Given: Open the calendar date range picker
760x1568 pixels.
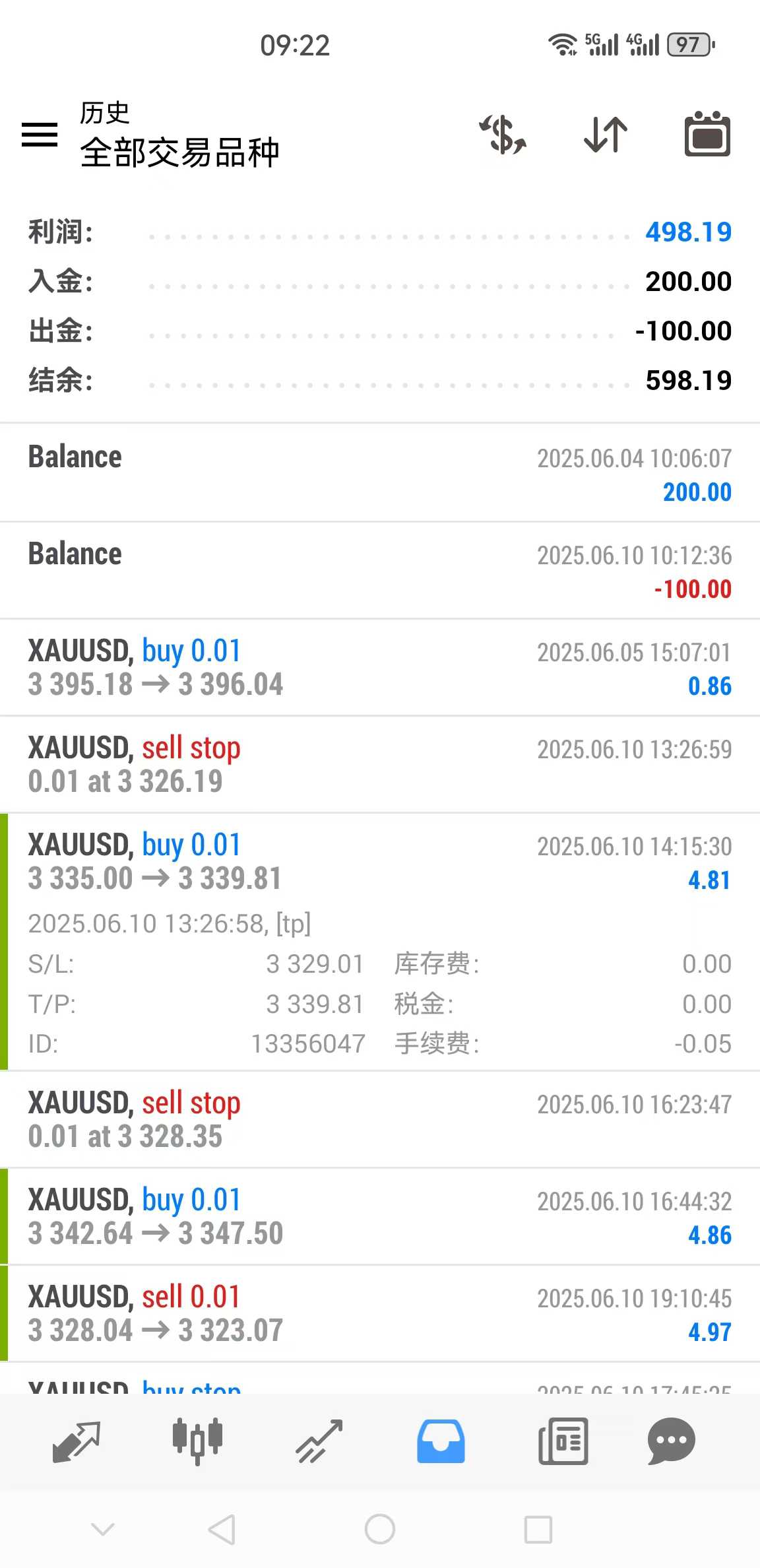Looking at the screenshot, I should pos(707,134).
